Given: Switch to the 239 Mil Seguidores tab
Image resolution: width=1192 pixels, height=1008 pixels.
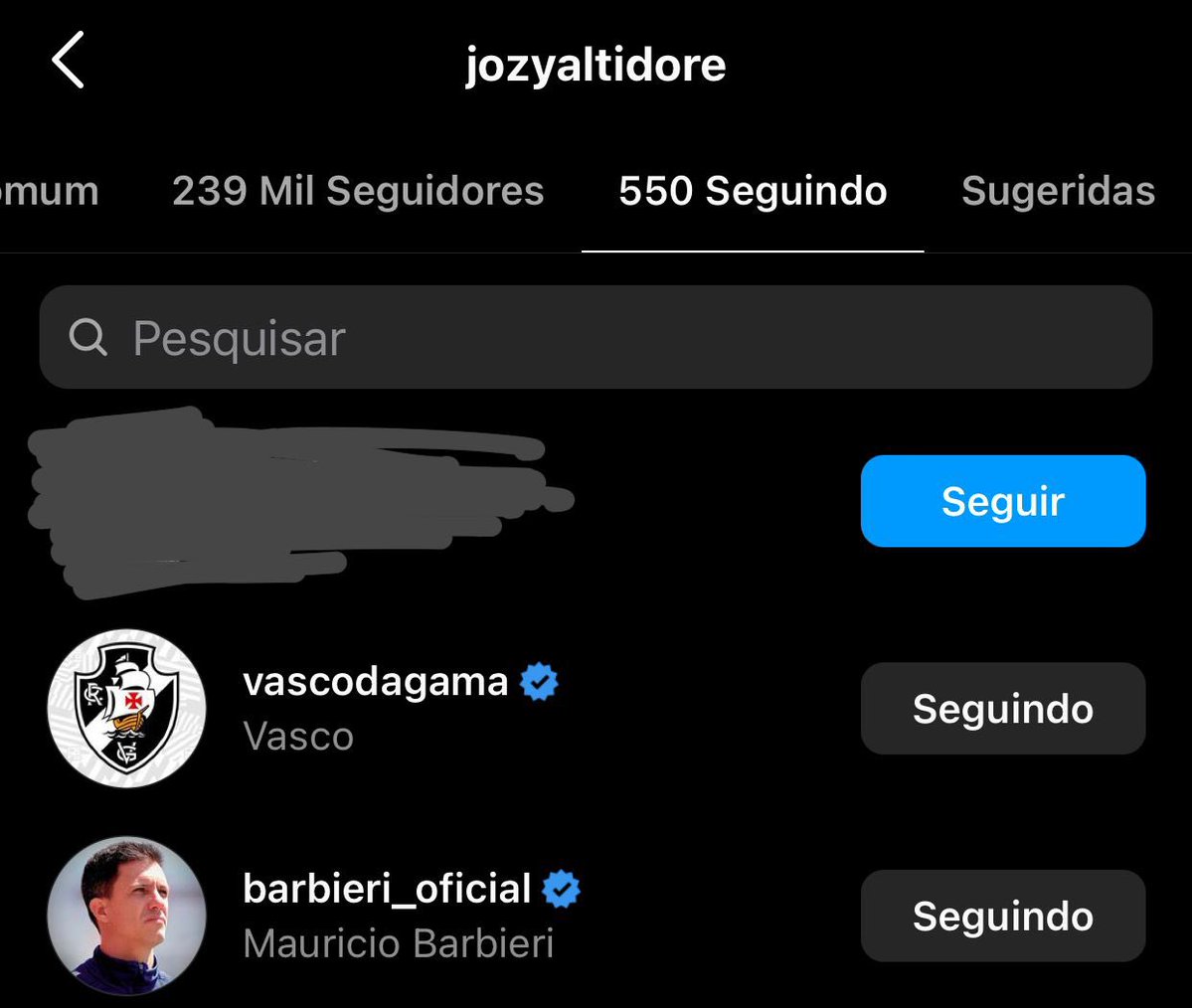Looking at the screenshot, I should point(358,191).
